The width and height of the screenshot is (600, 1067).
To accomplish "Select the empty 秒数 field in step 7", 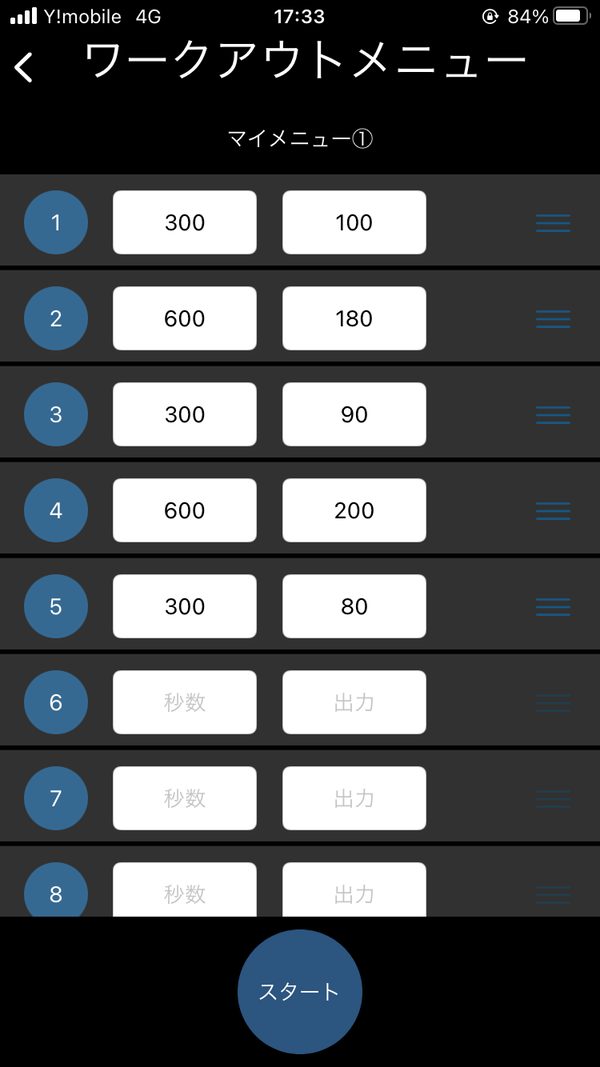I will tap(185, 798).
